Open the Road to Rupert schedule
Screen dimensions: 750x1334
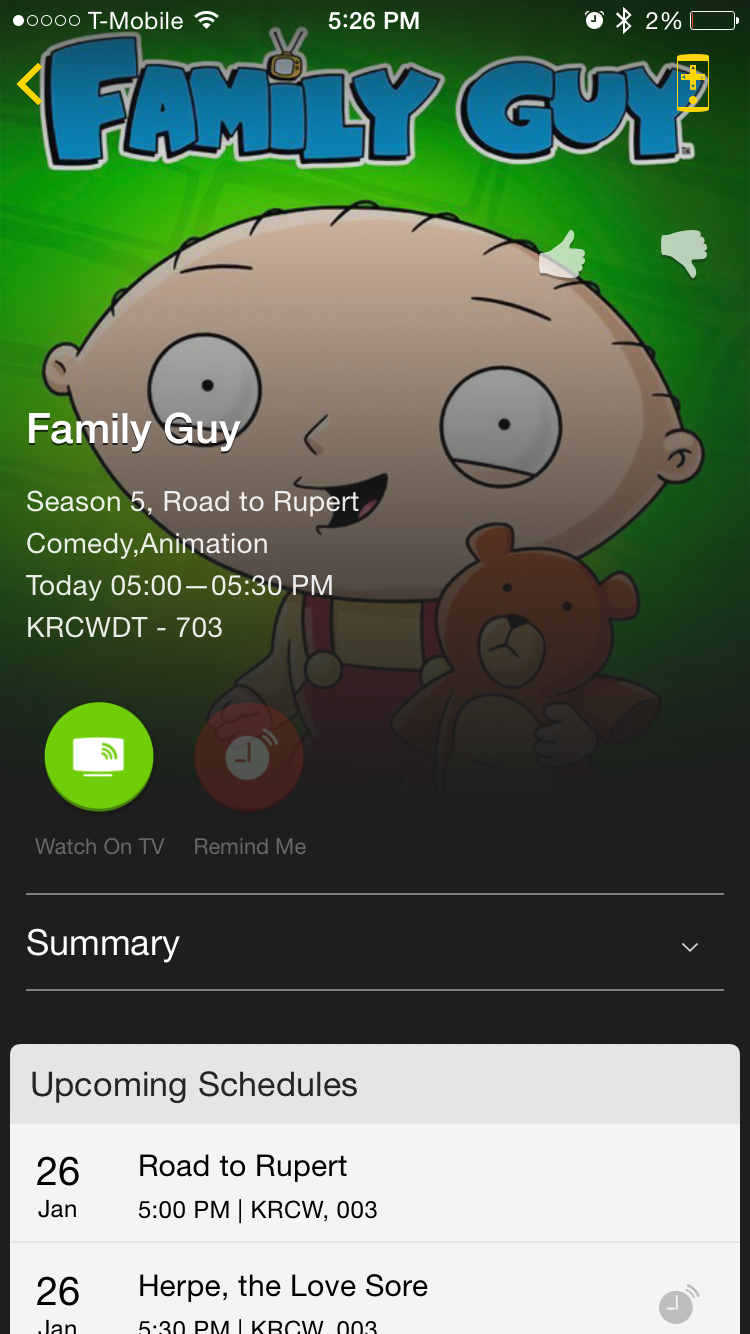[375, 1184]
